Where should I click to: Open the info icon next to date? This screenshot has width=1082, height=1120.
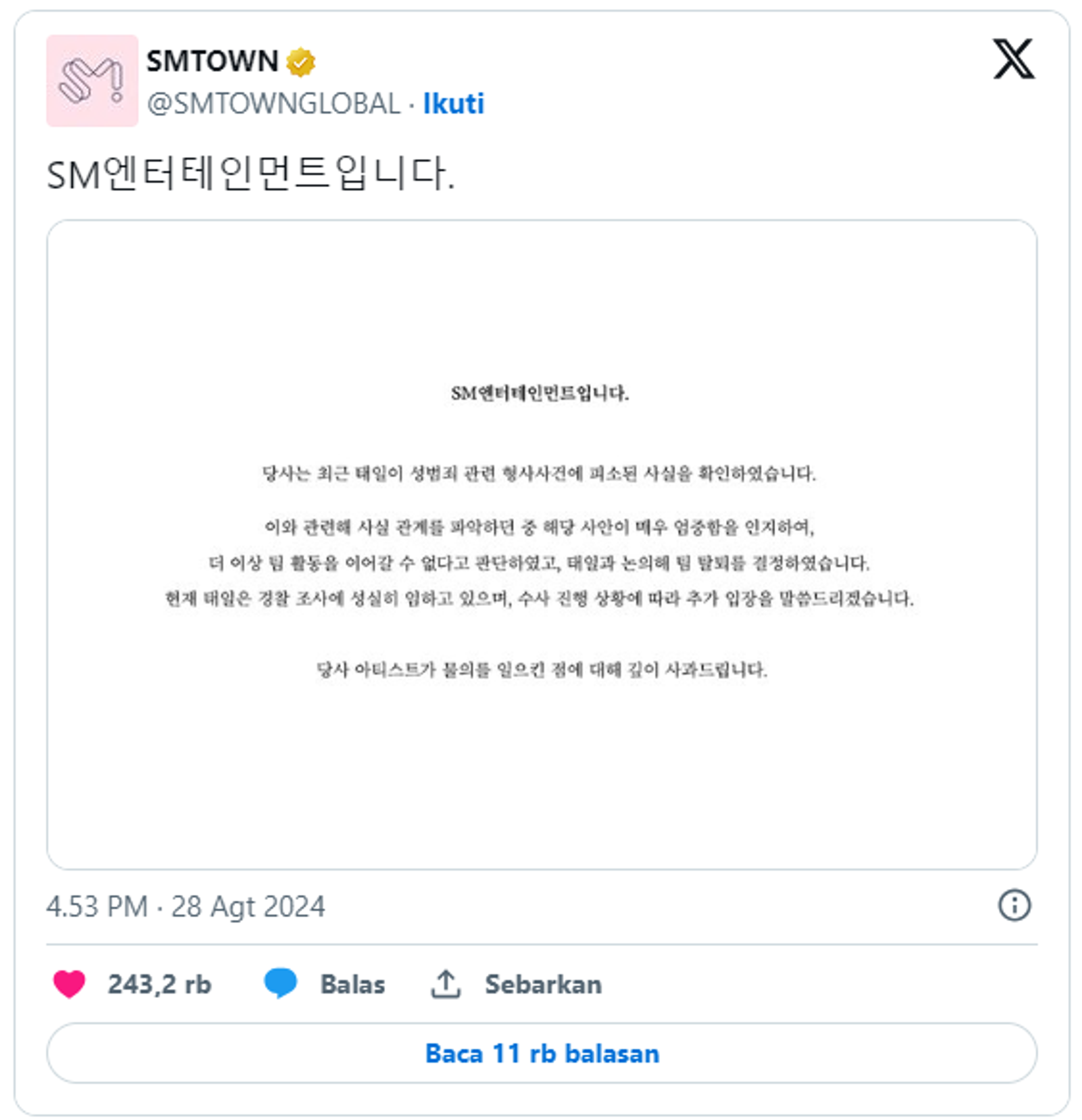1014,906
